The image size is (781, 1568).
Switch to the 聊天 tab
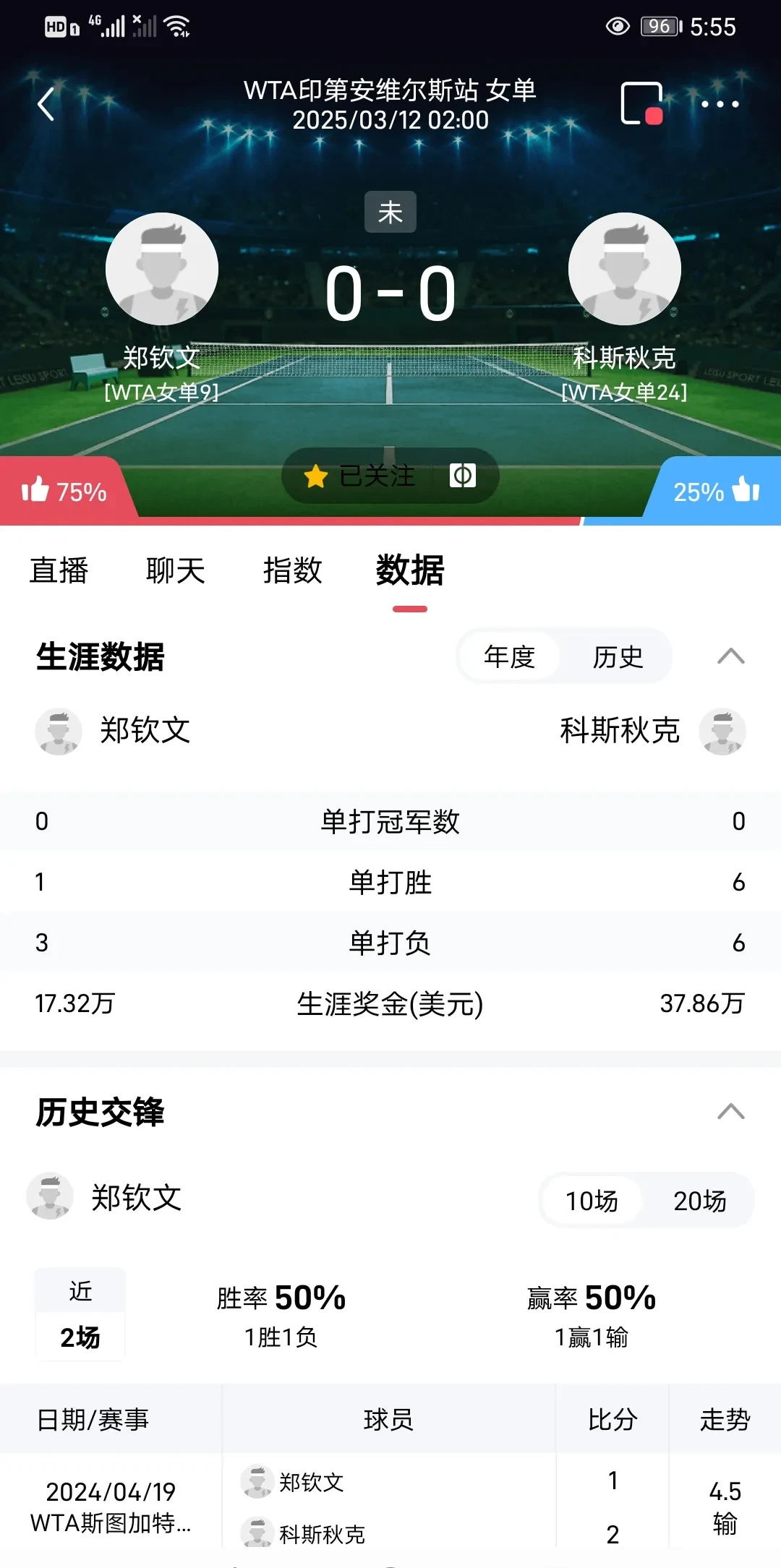tap(174, 571)
